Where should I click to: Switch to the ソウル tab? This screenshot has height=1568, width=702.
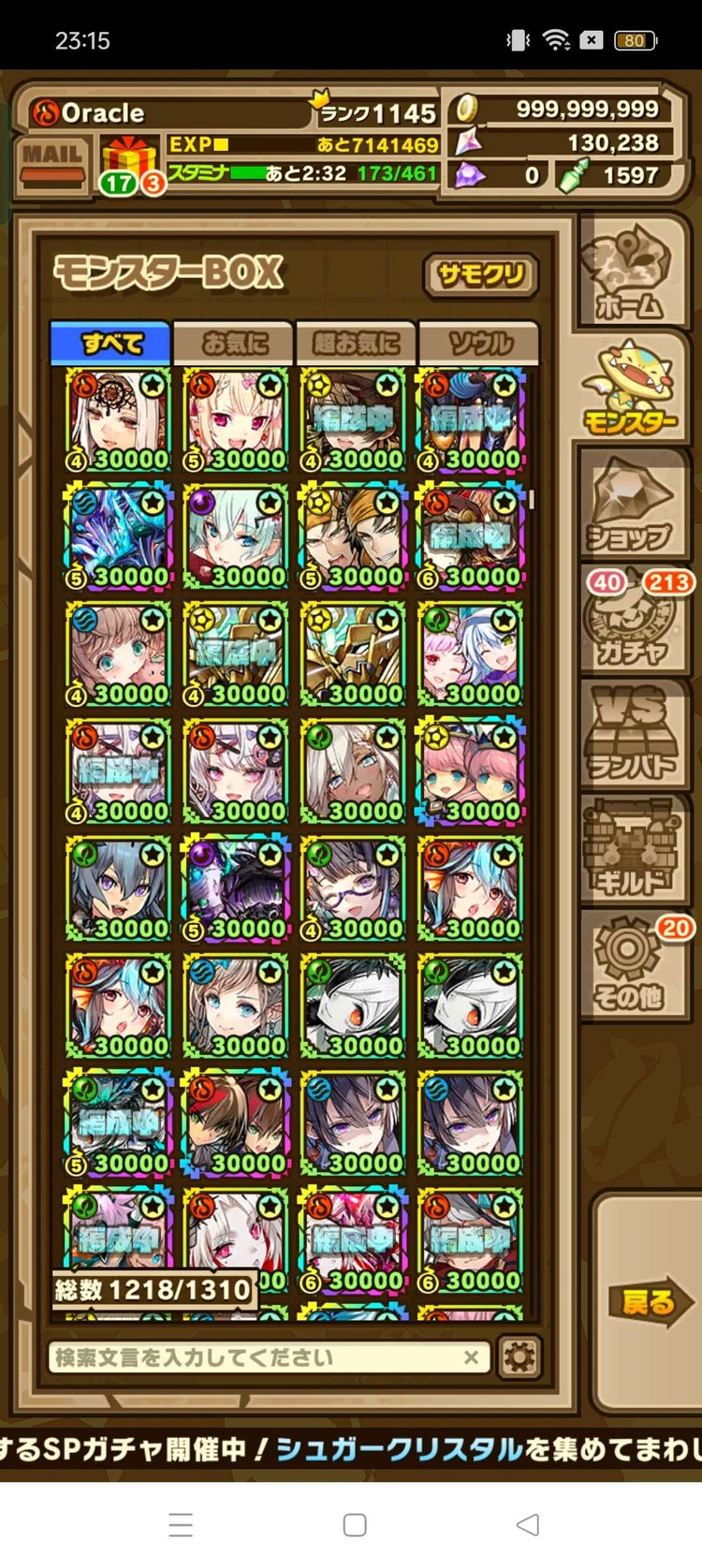tap(479, 344)
